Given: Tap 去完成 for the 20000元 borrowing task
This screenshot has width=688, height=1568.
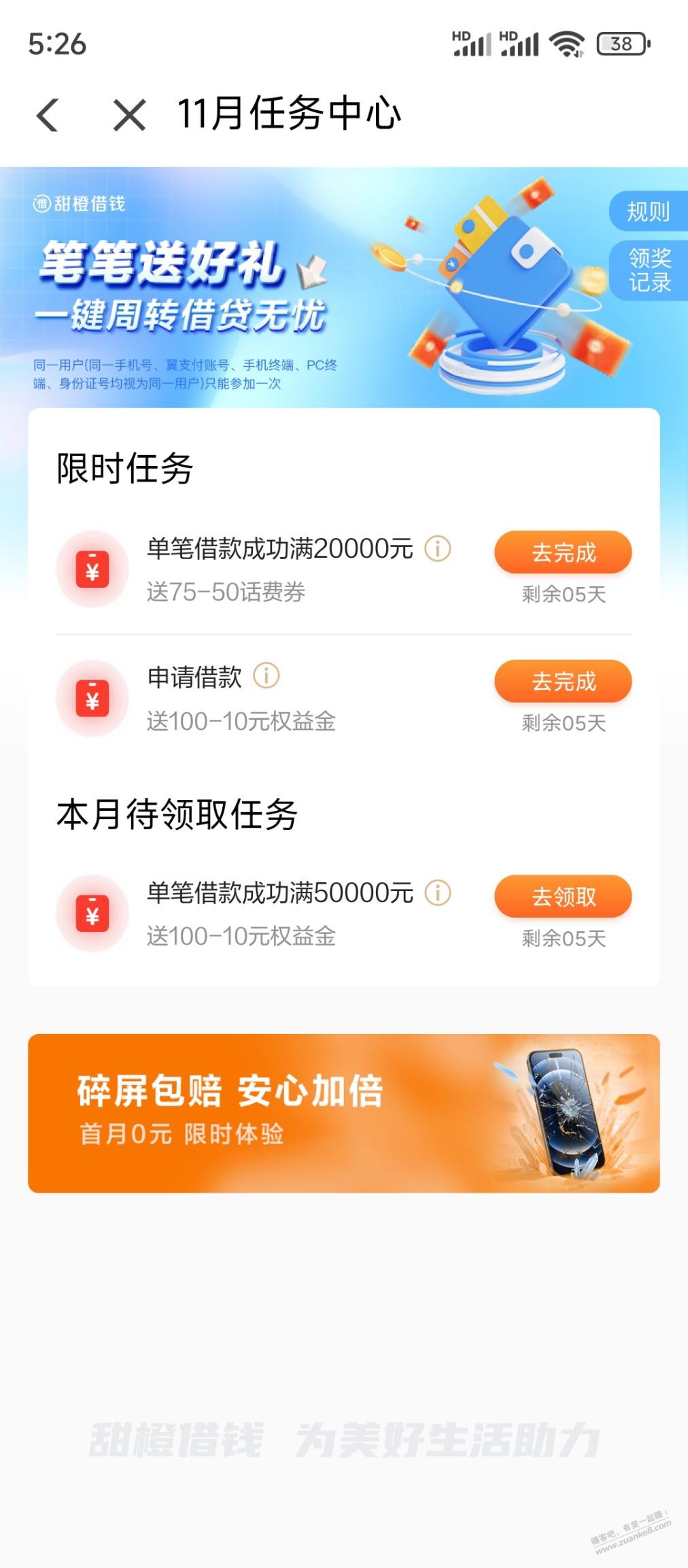Looking at the screenshot, I should pyautogui.click(x=563, y=552).
